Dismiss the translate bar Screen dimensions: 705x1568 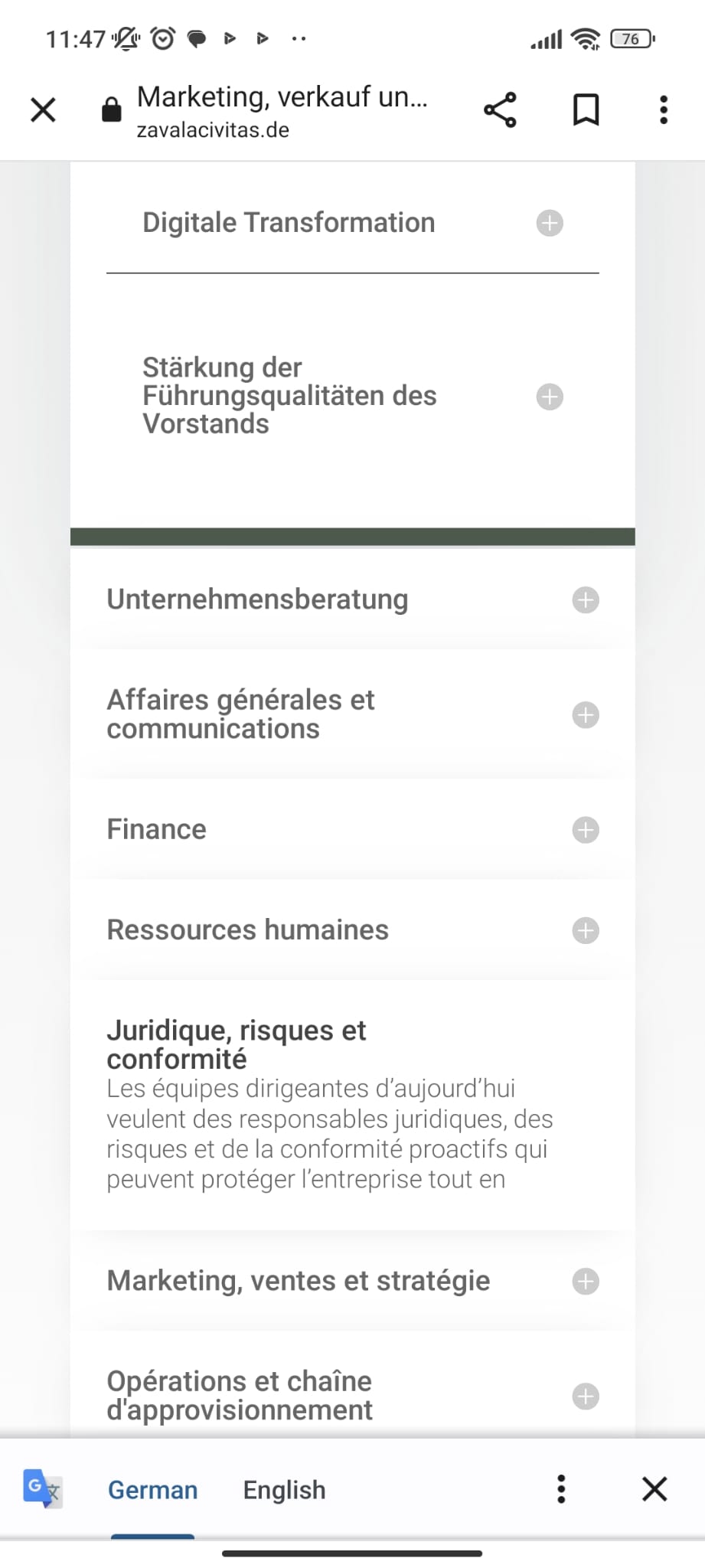(654, 1489)
